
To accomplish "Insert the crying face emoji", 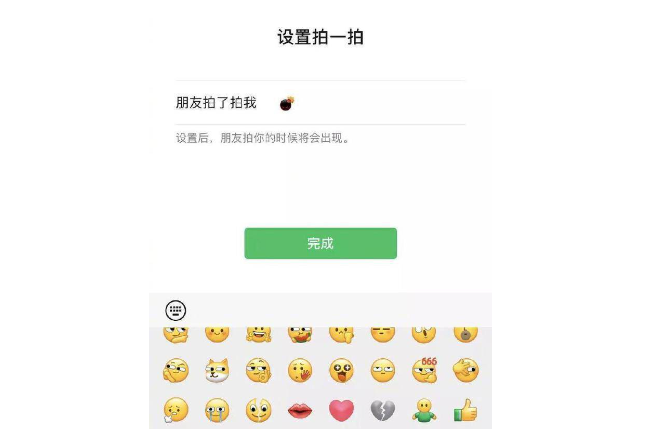I will click(x=217, y=410).
